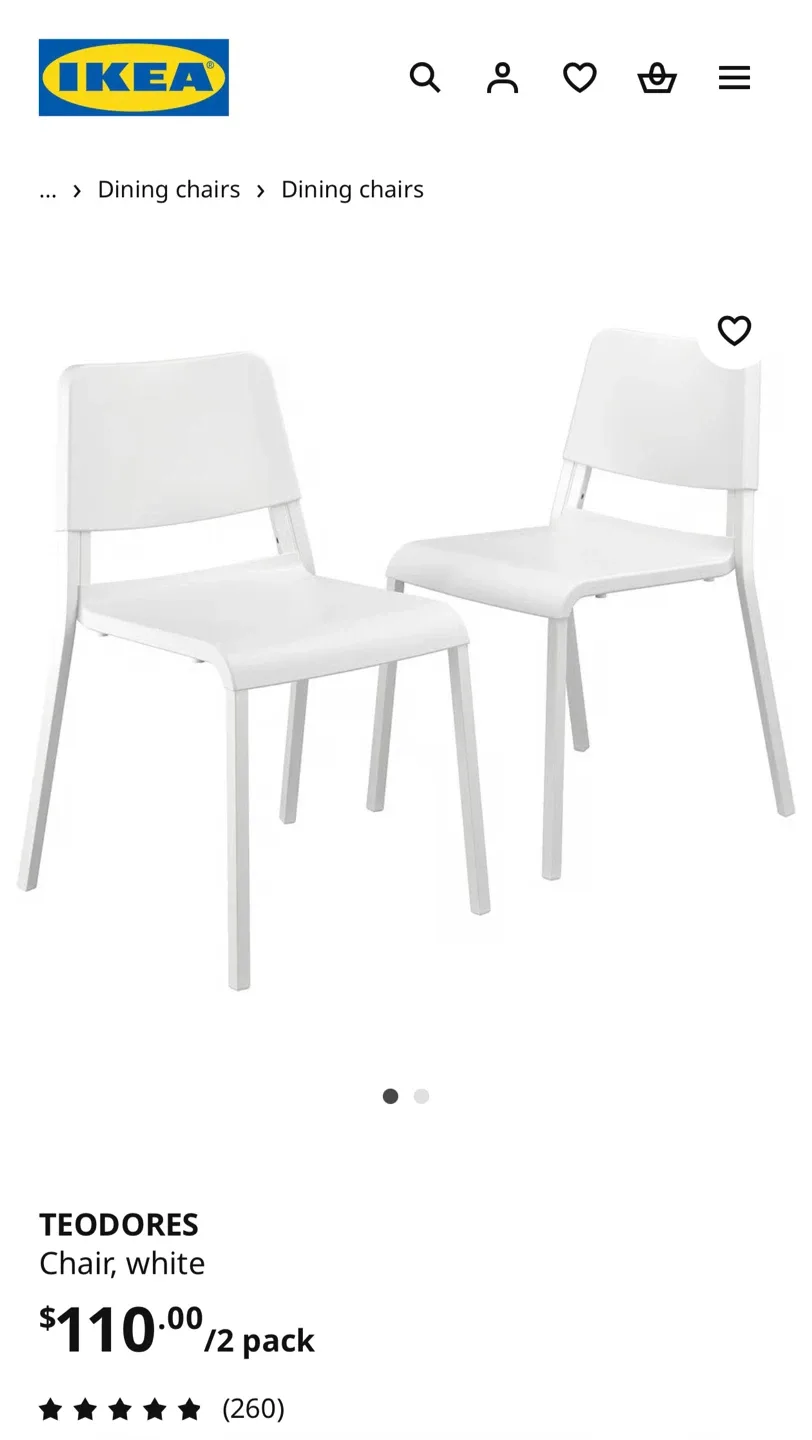Click the magnifying glass to start searching
Viewport: 812px width, 1440px height.
point(425,77)
